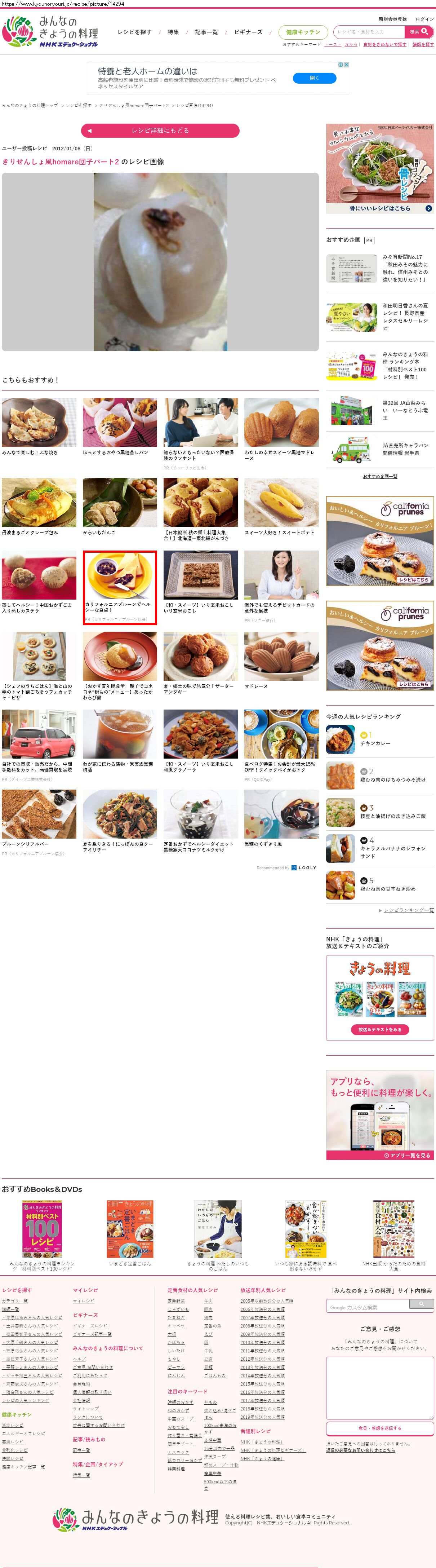Open the レシピを探す menu in the header
Screen dimensions: 436x1568
[x=134, y=32]
